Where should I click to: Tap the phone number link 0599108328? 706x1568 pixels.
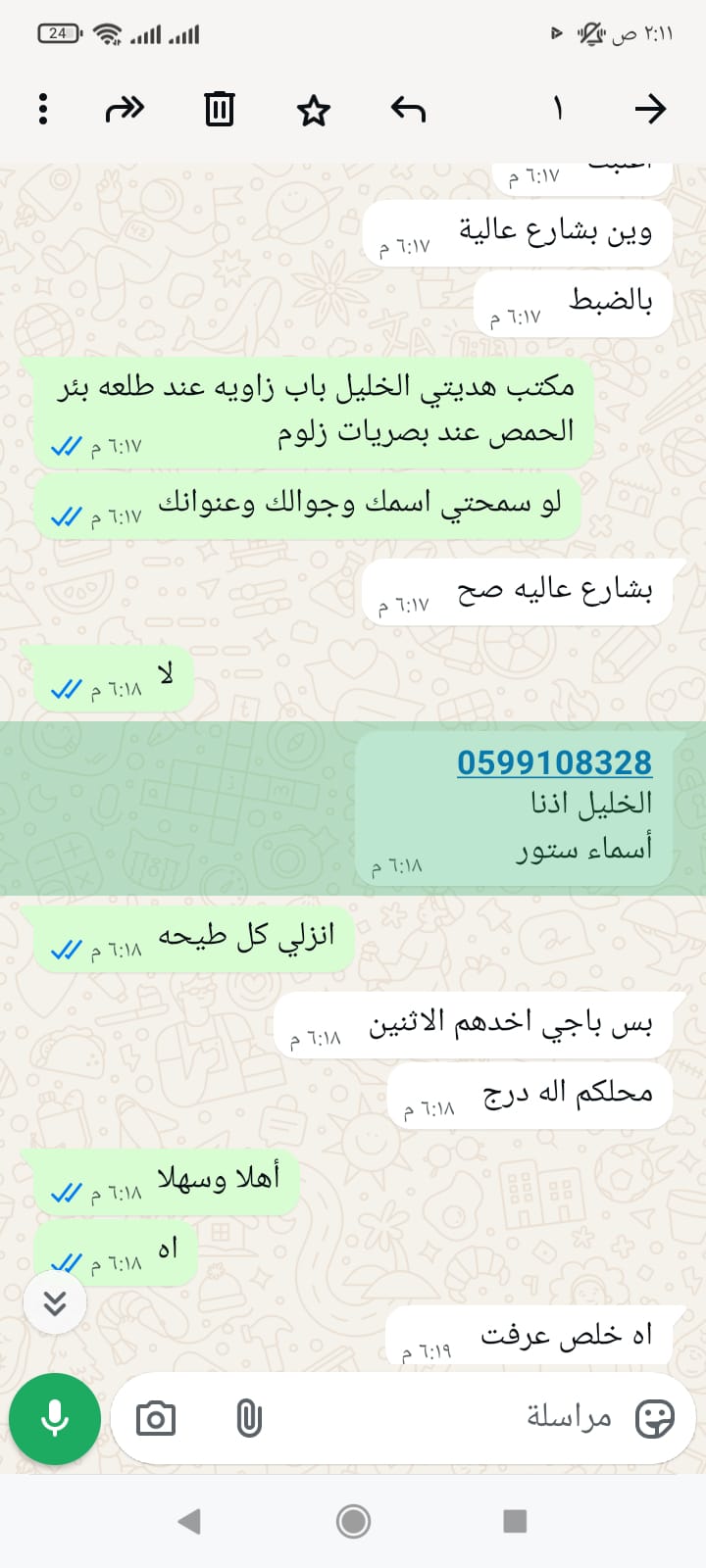point(554,762)
